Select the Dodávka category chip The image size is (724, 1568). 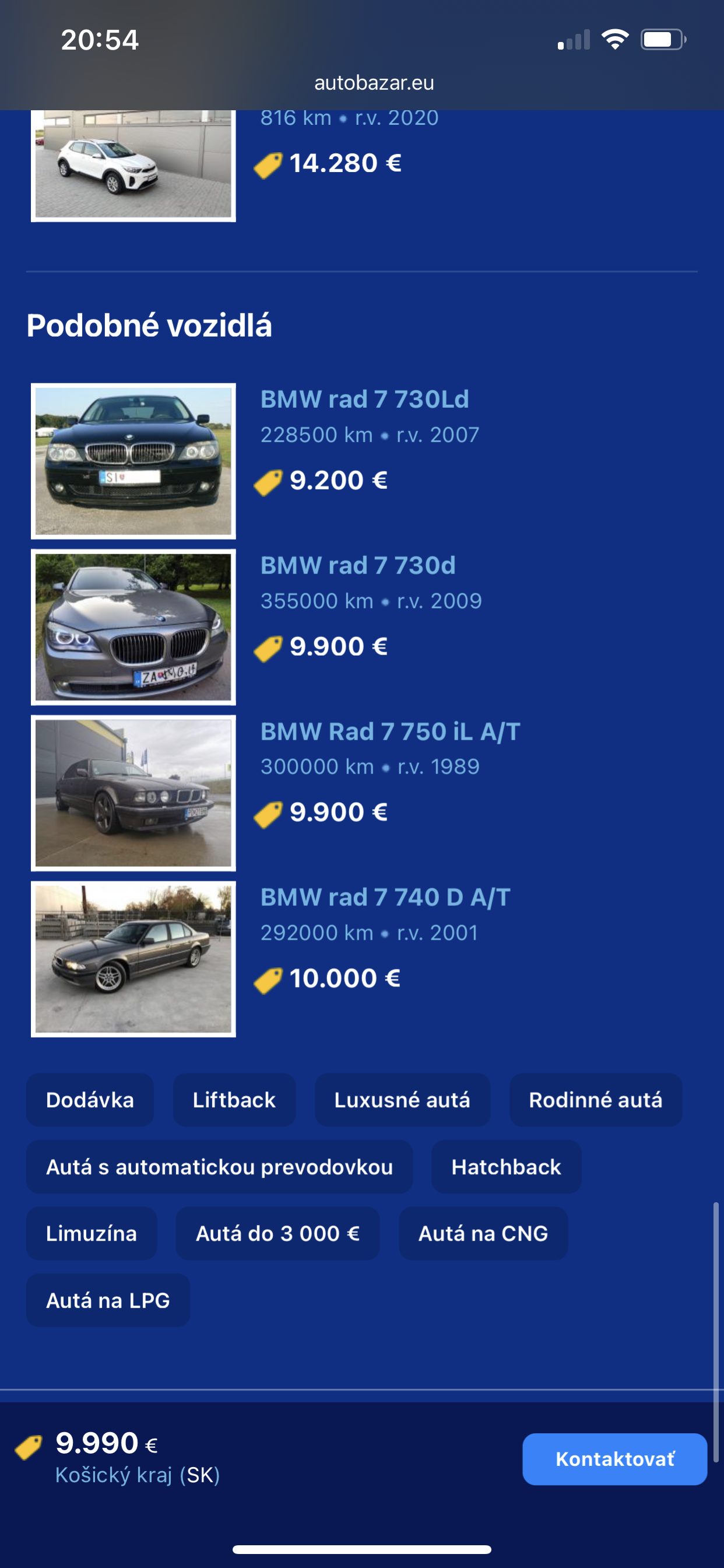pyautogui.click(x=90, y=1100)
